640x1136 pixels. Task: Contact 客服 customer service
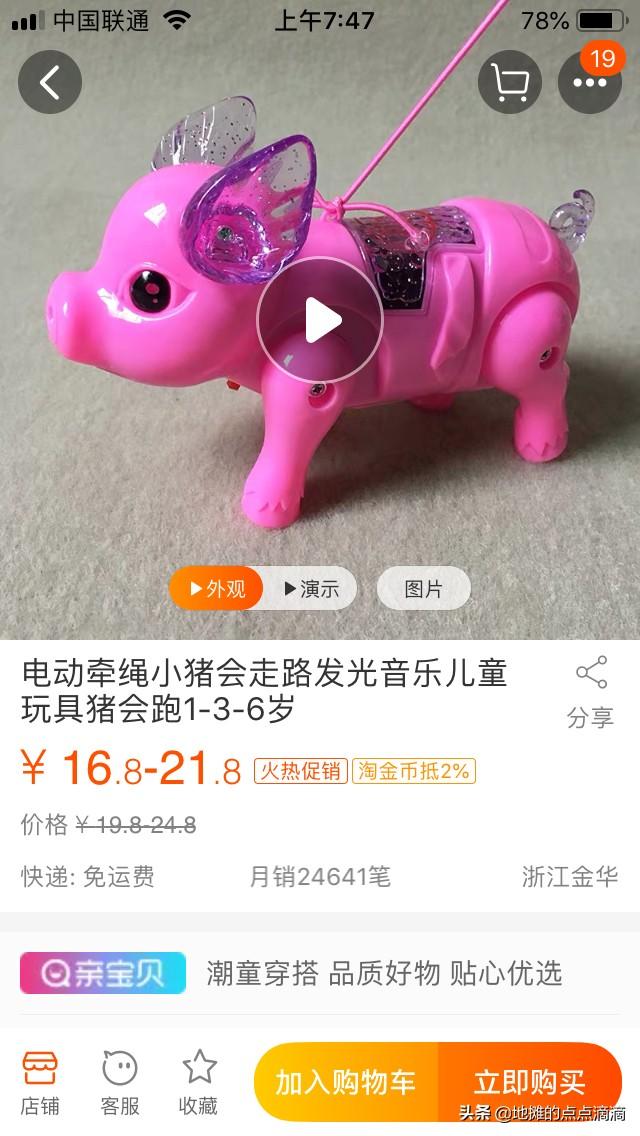[x=120, y=1082]
